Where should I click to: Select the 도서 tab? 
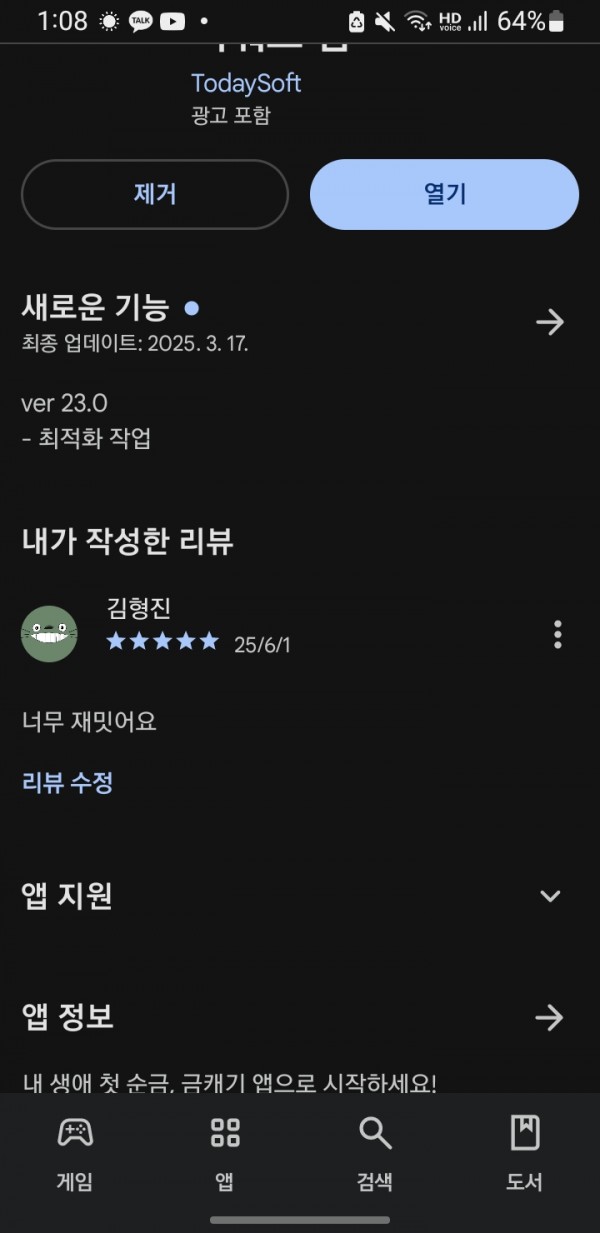pyautogui.click(x=524, y=1154)
